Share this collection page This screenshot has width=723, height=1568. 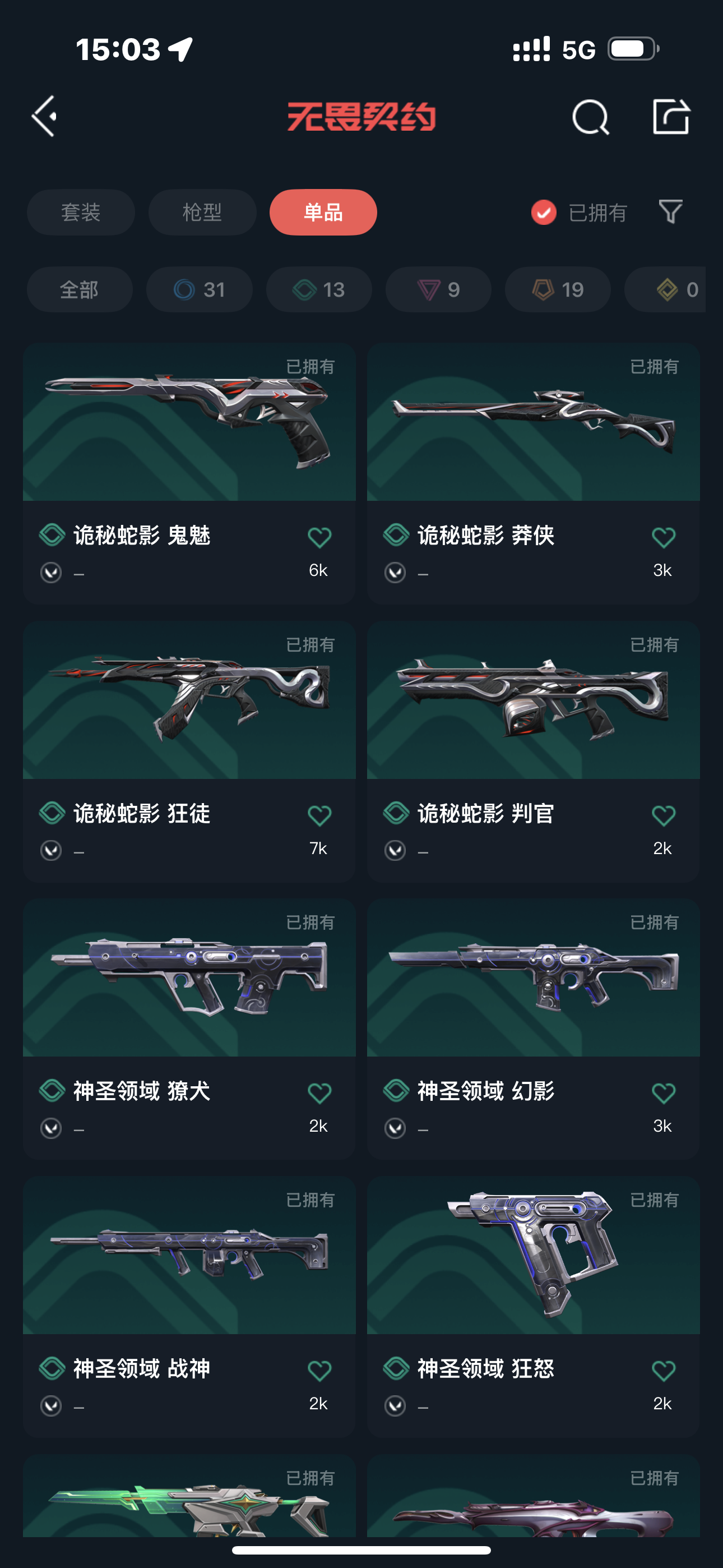pos(670,116)
